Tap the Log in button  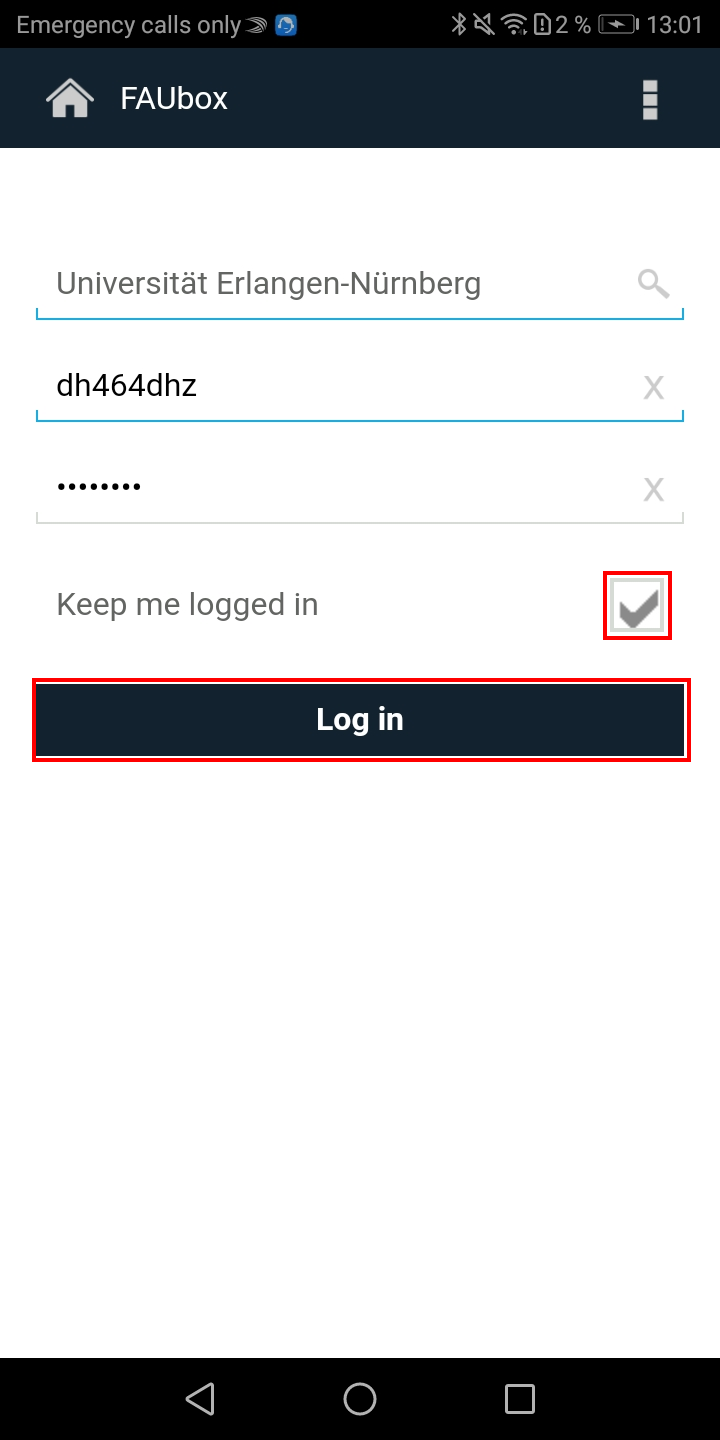click(361, 720)
